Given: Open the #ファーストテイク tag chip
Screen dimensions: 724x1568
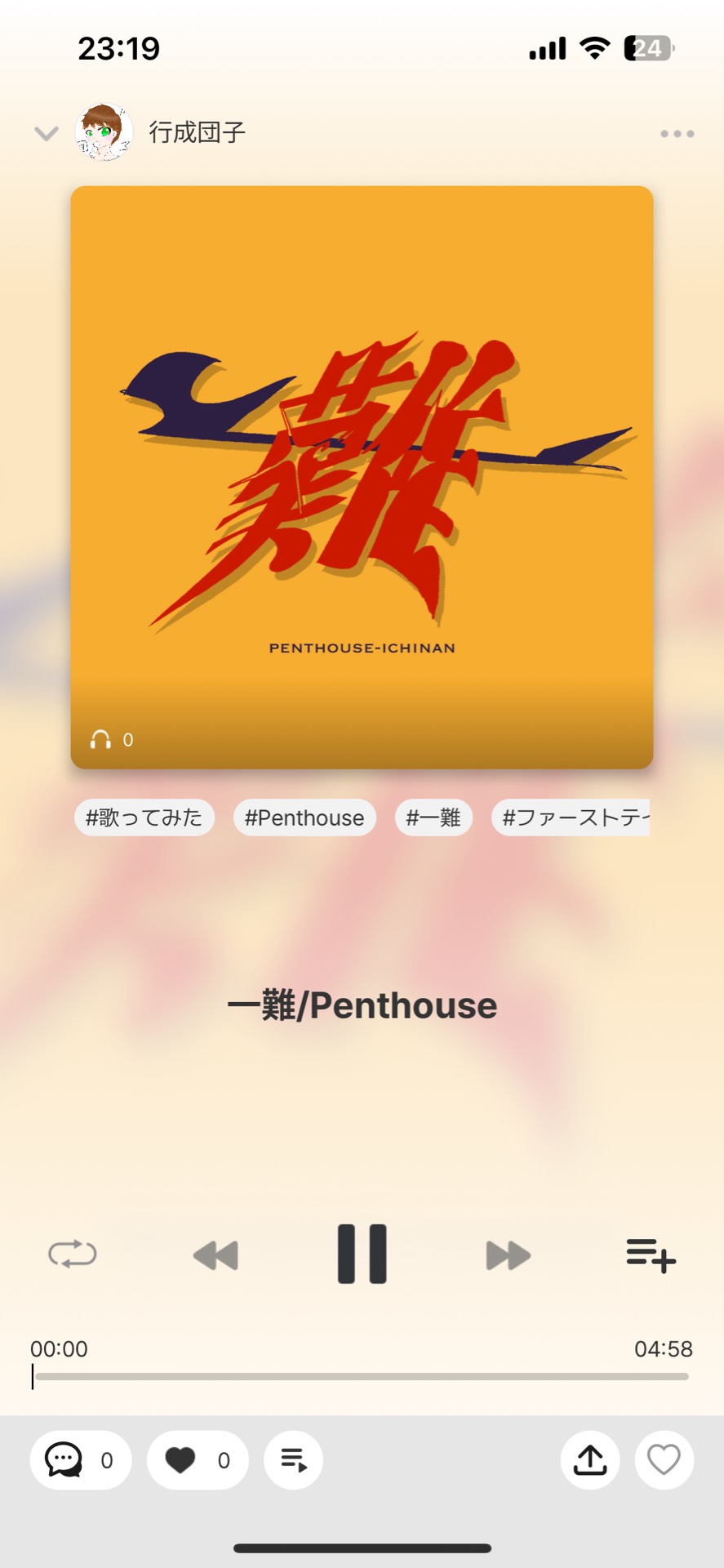Looking at the screenshot, I should click(571, 817).
